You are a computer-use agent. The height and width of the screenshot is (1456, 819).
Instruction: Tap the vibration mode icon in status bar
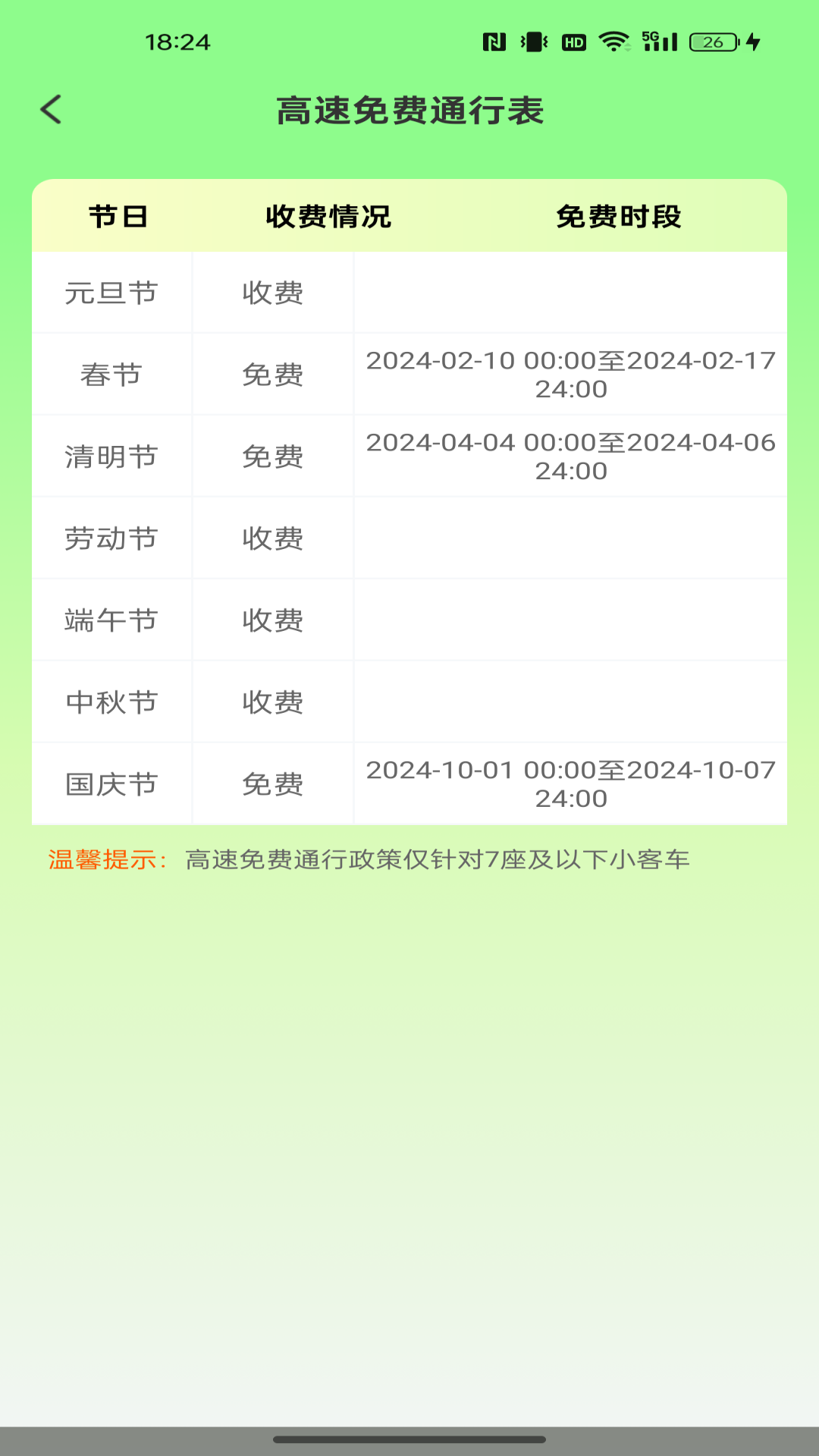point(535,42)
